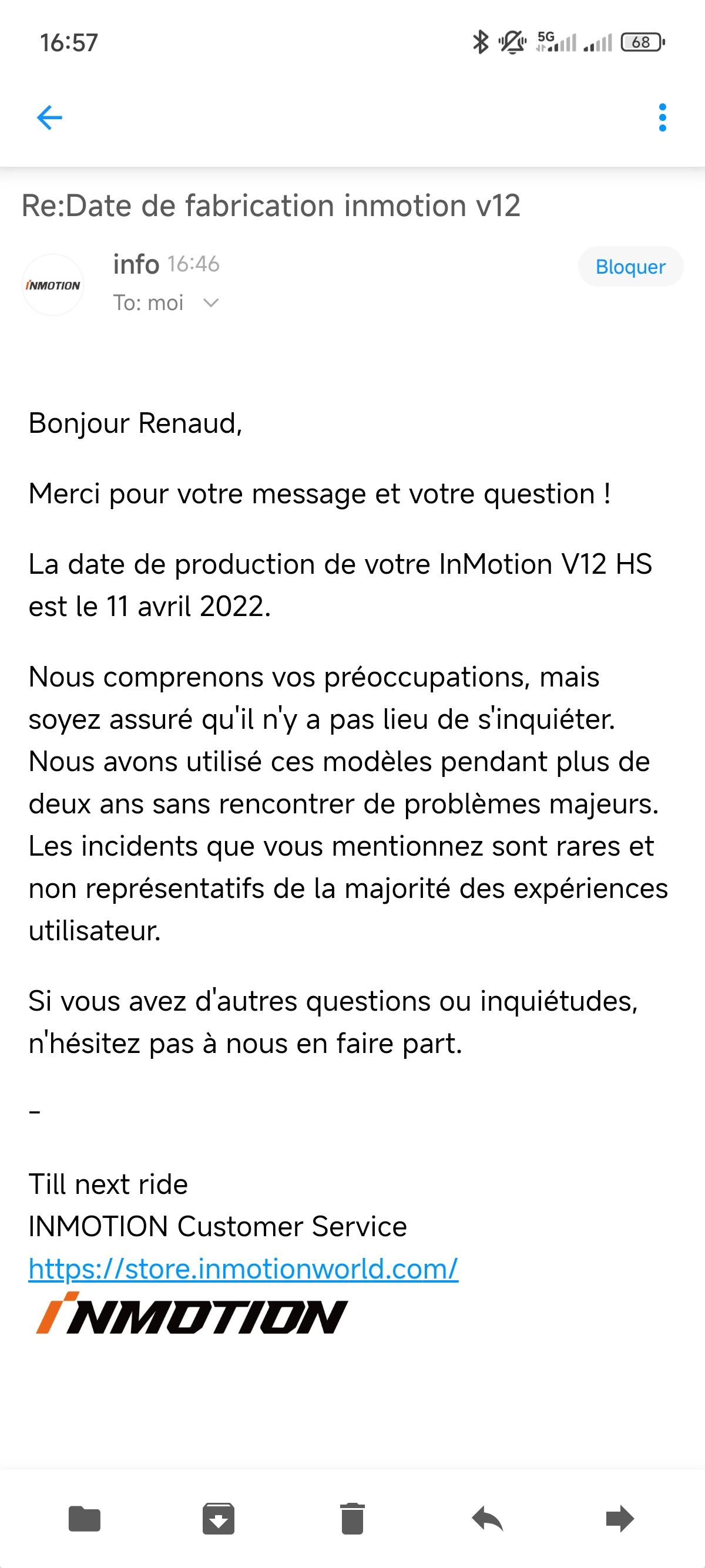This screenshot has height=1568, width=705.
Task: Reply to the InMotion email
Action: (x=487, y=1518)
